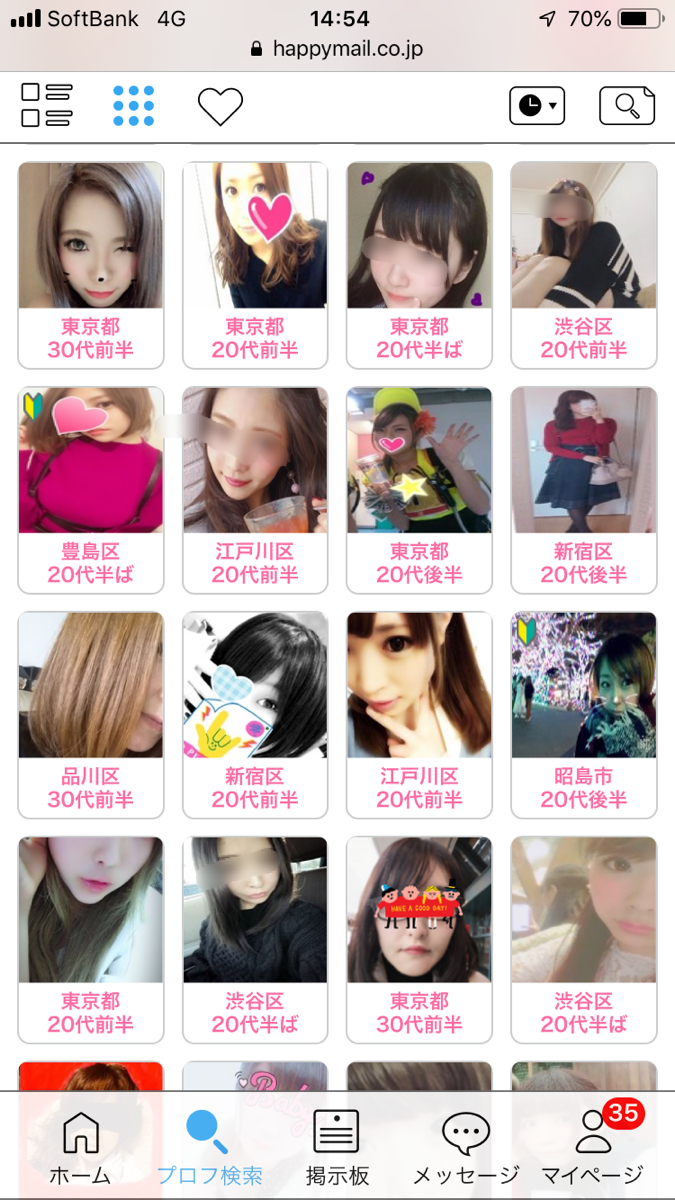The image size is (675, 1200).
Task: Select the プロフ検索 tab
Action: (x=209, y=1148)
